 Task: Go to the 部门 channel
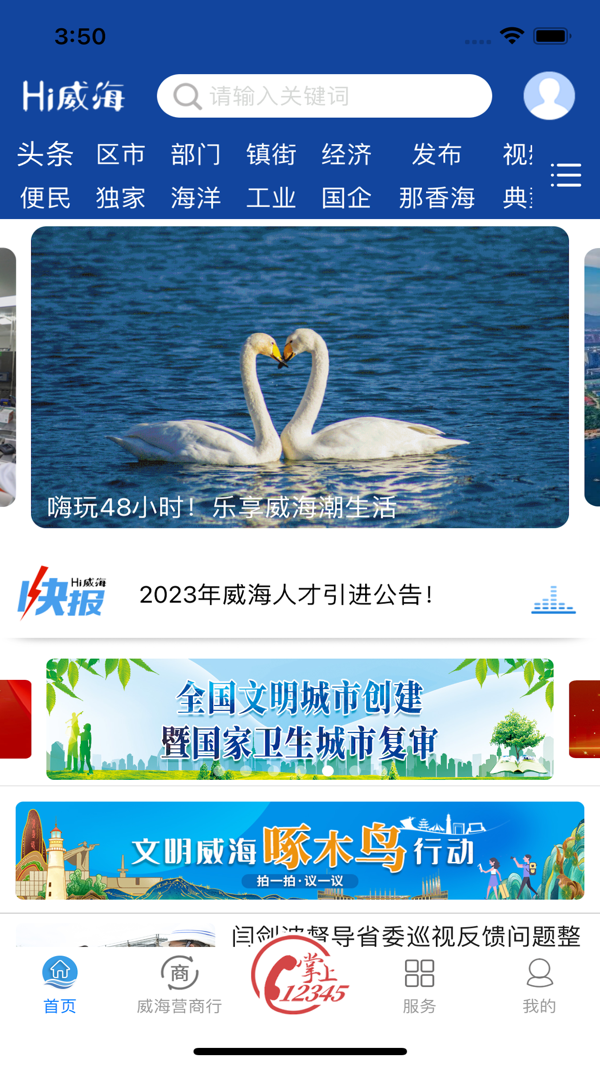[x=196, y=154]
